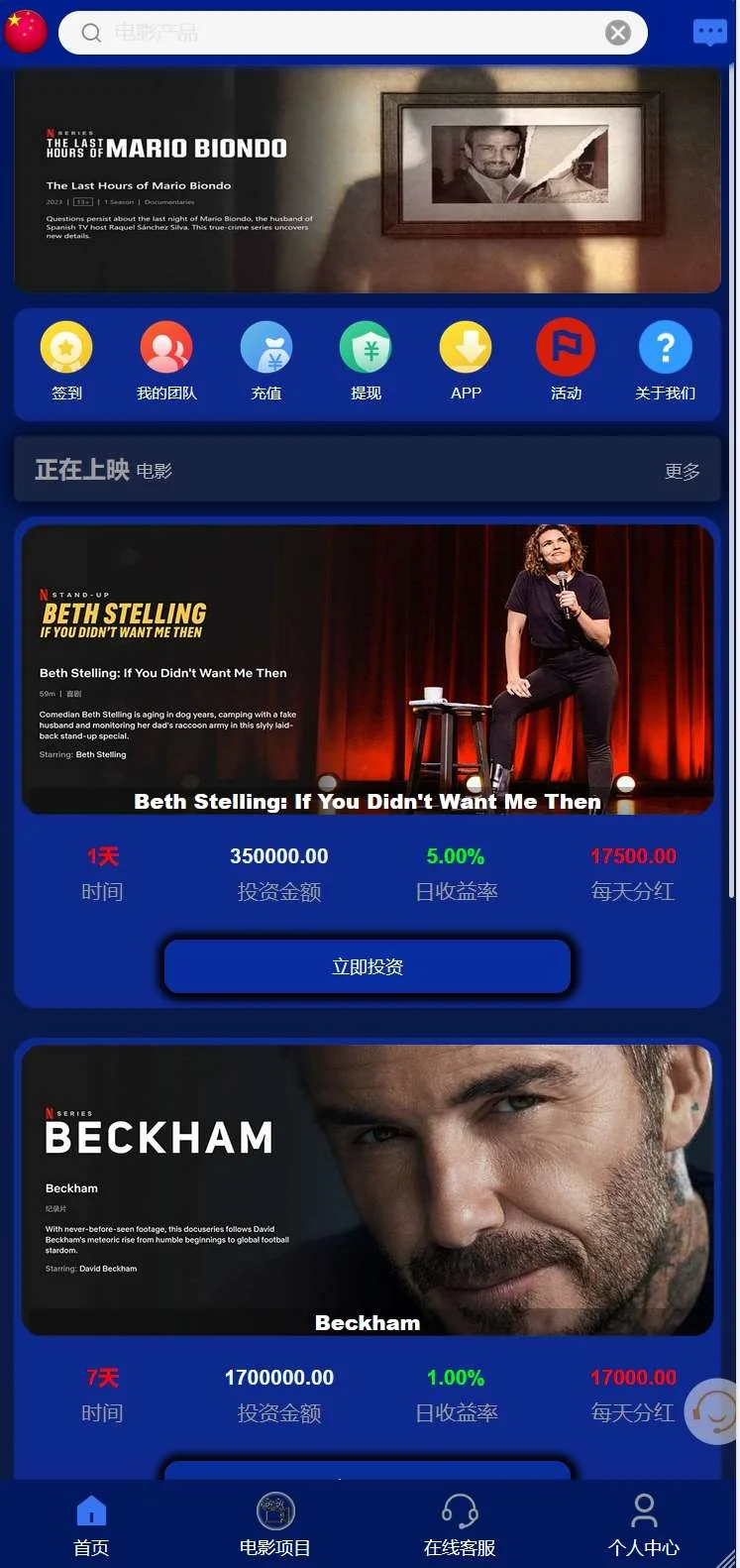
Task: Open the chat message icon
Action: point(709,33)
